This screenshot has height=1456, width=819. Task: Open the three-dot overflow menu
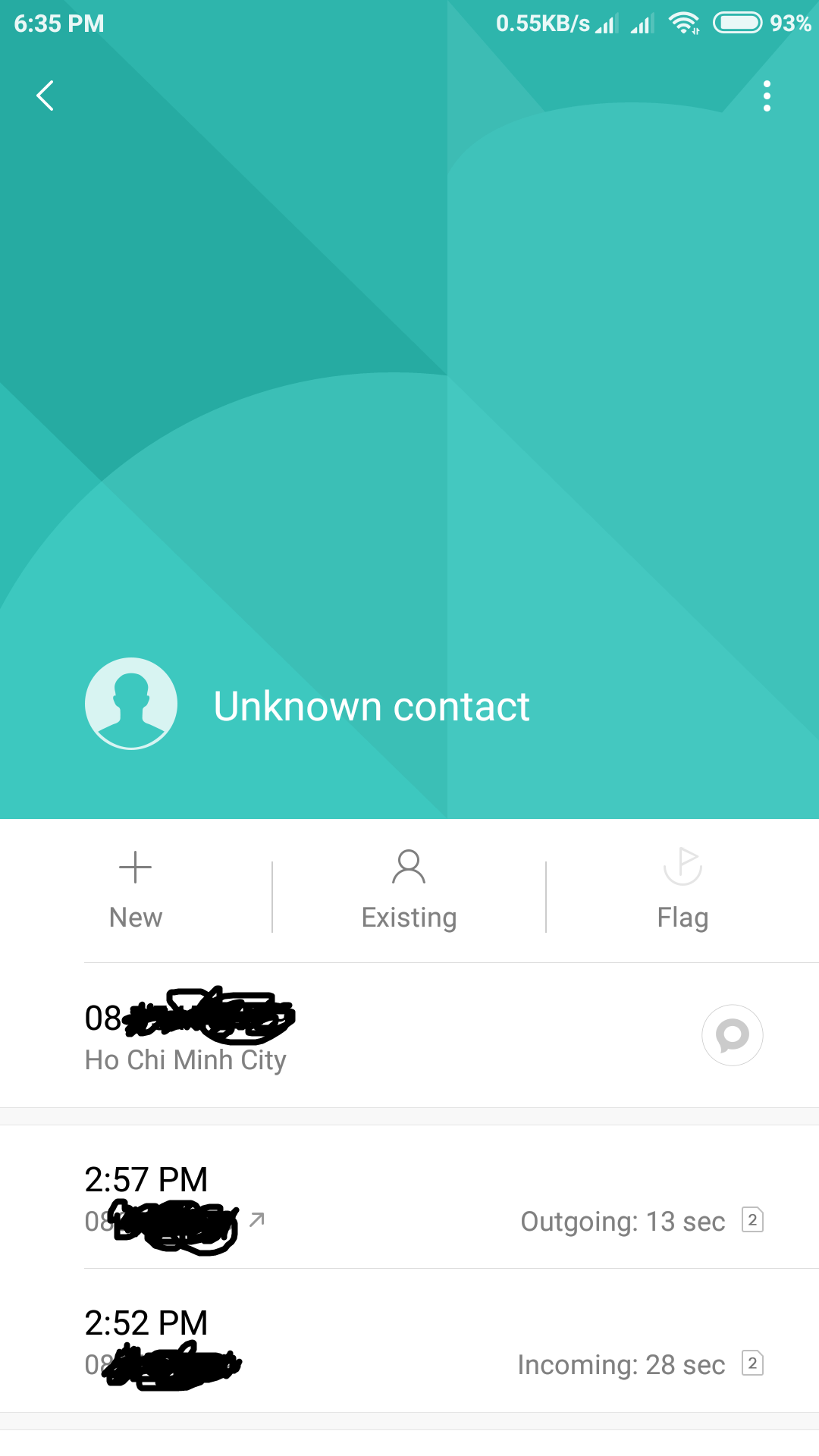pos(767,96)
